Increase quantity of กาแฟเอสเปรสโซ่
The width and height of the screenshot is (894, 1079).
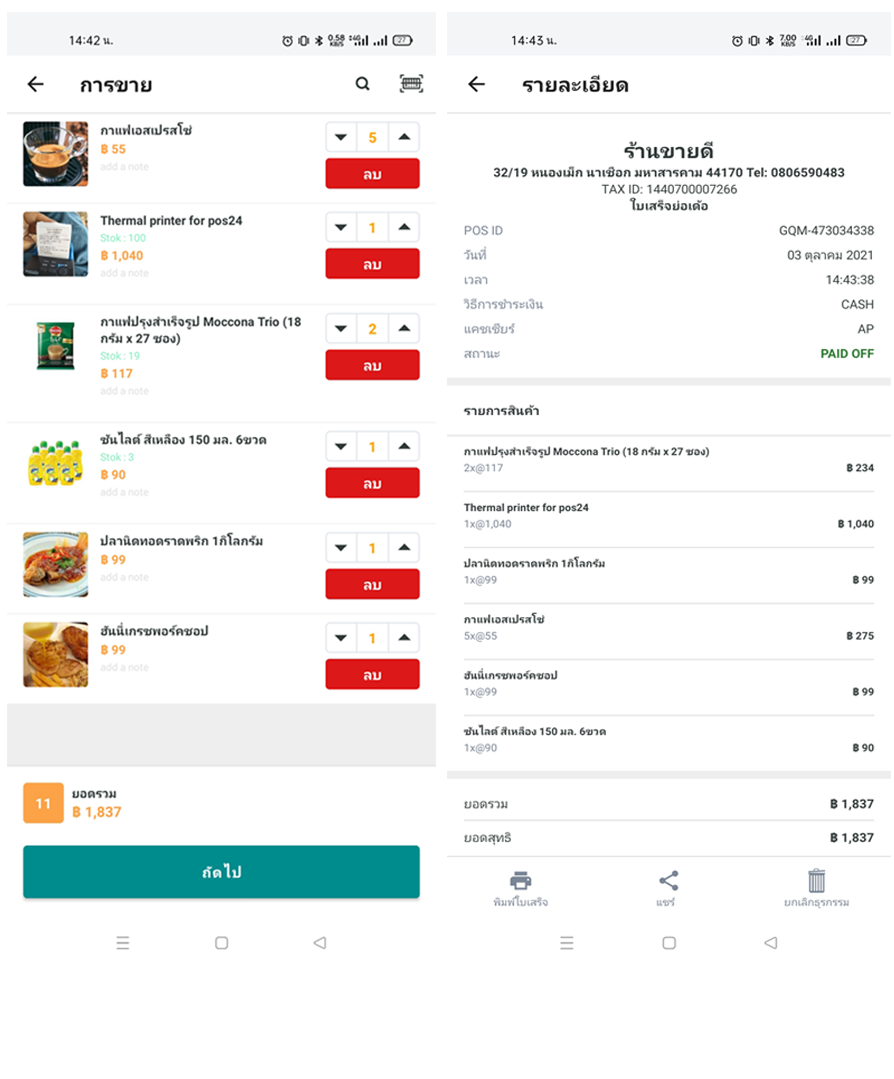click(403, 138)
